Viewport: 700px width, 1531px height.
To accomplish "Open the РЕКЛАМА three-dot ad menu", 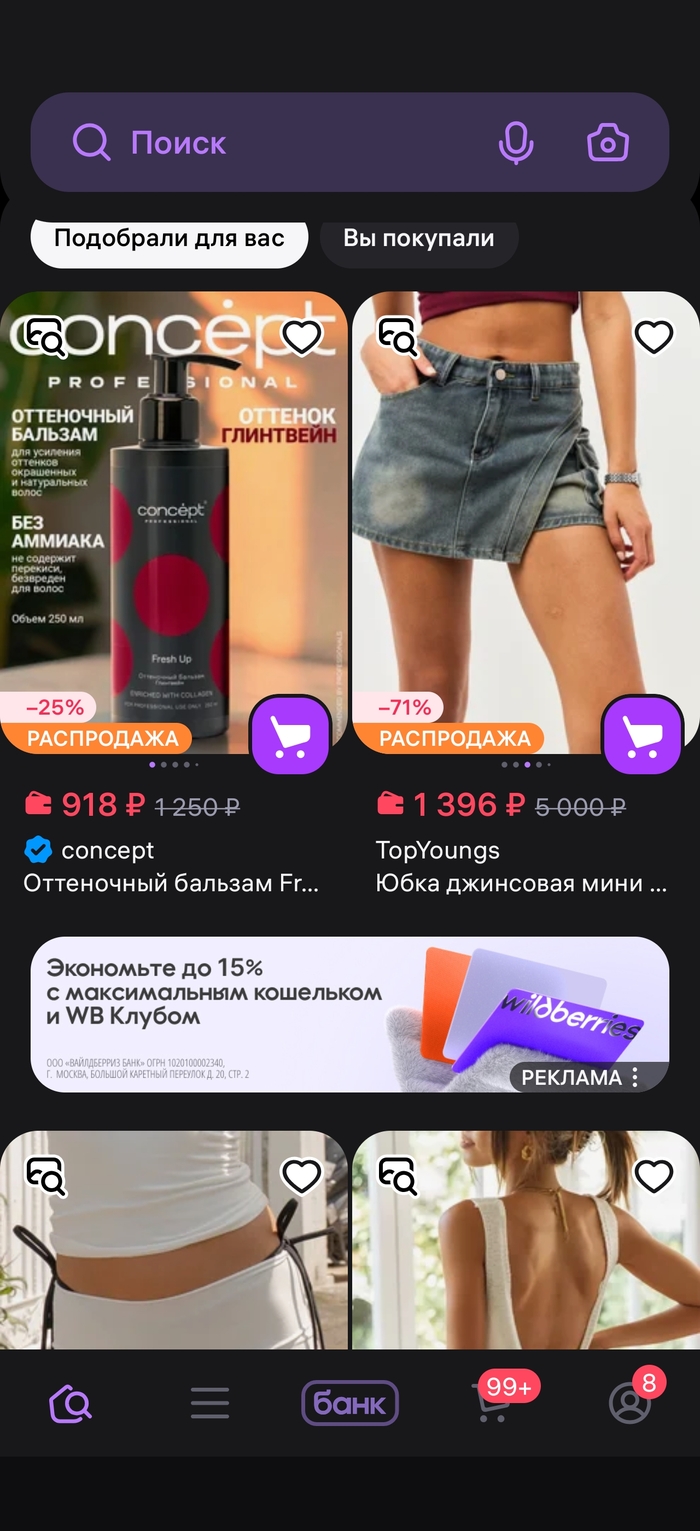I will coord(634,1078).
